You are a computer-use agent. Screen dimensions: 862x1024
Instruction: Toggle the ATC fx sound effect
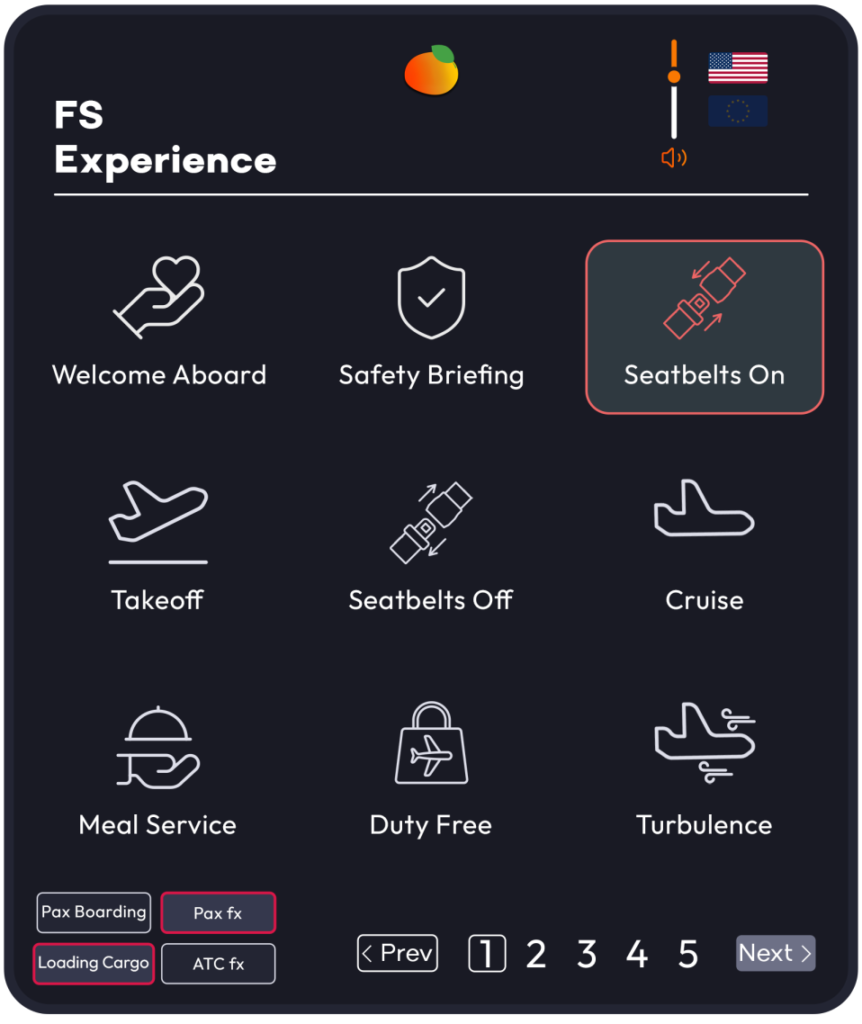(x=218, y=964)
